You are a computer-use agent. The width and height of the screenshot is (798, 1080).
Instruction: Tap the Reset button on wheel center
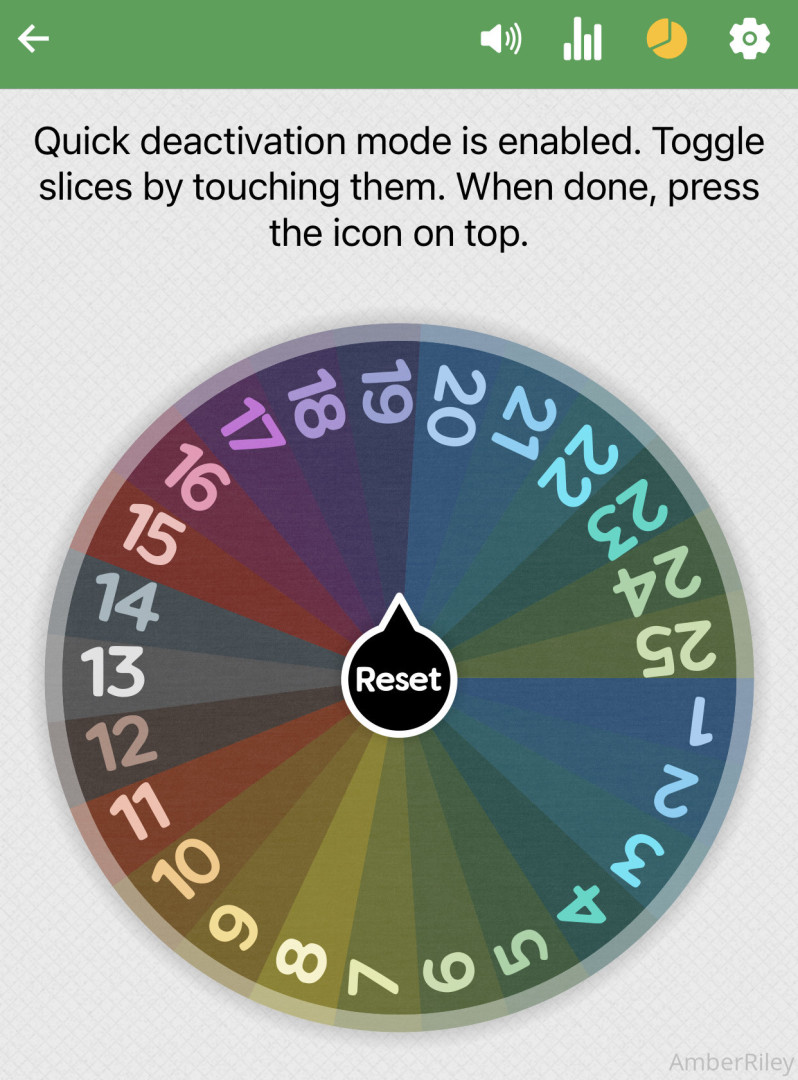tap(399, 680)
